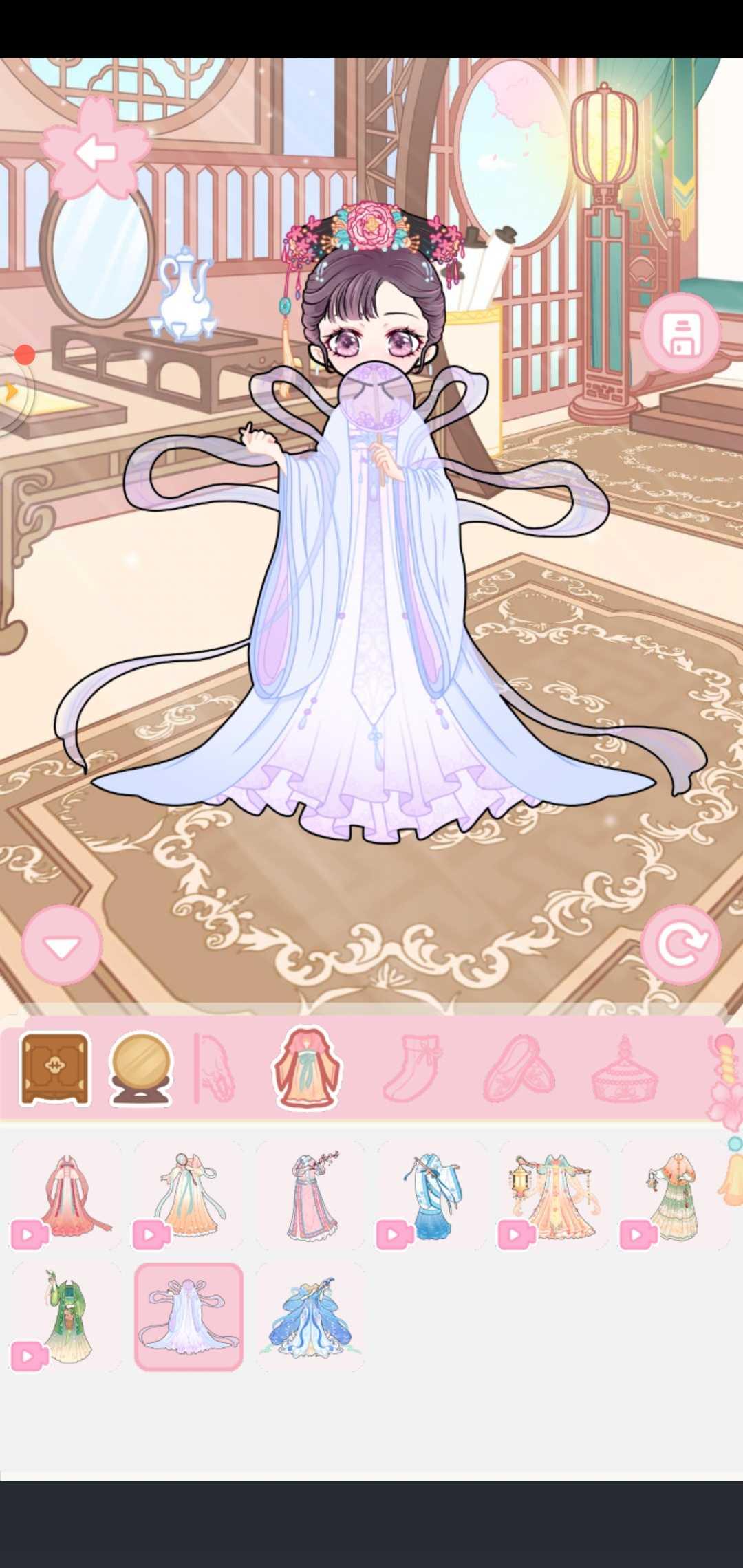Screen dimensions: 743x1568
Task: Pick the green robe dress
Action: coord(66,1317)
